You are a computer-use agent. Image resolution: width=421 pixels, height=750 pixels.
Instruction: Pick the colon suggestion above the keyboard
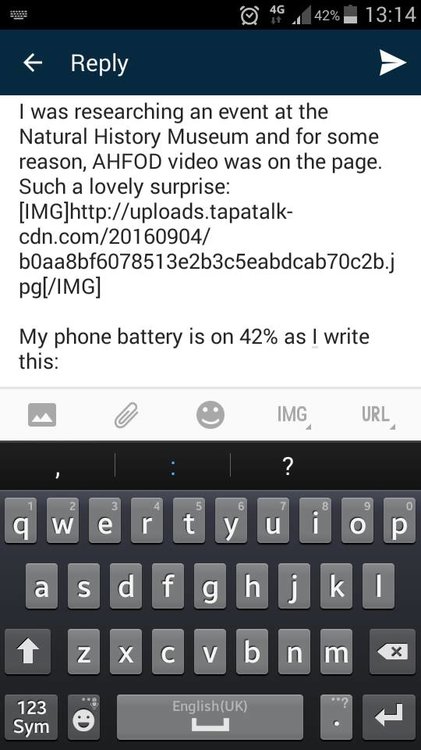coord(173,466)
